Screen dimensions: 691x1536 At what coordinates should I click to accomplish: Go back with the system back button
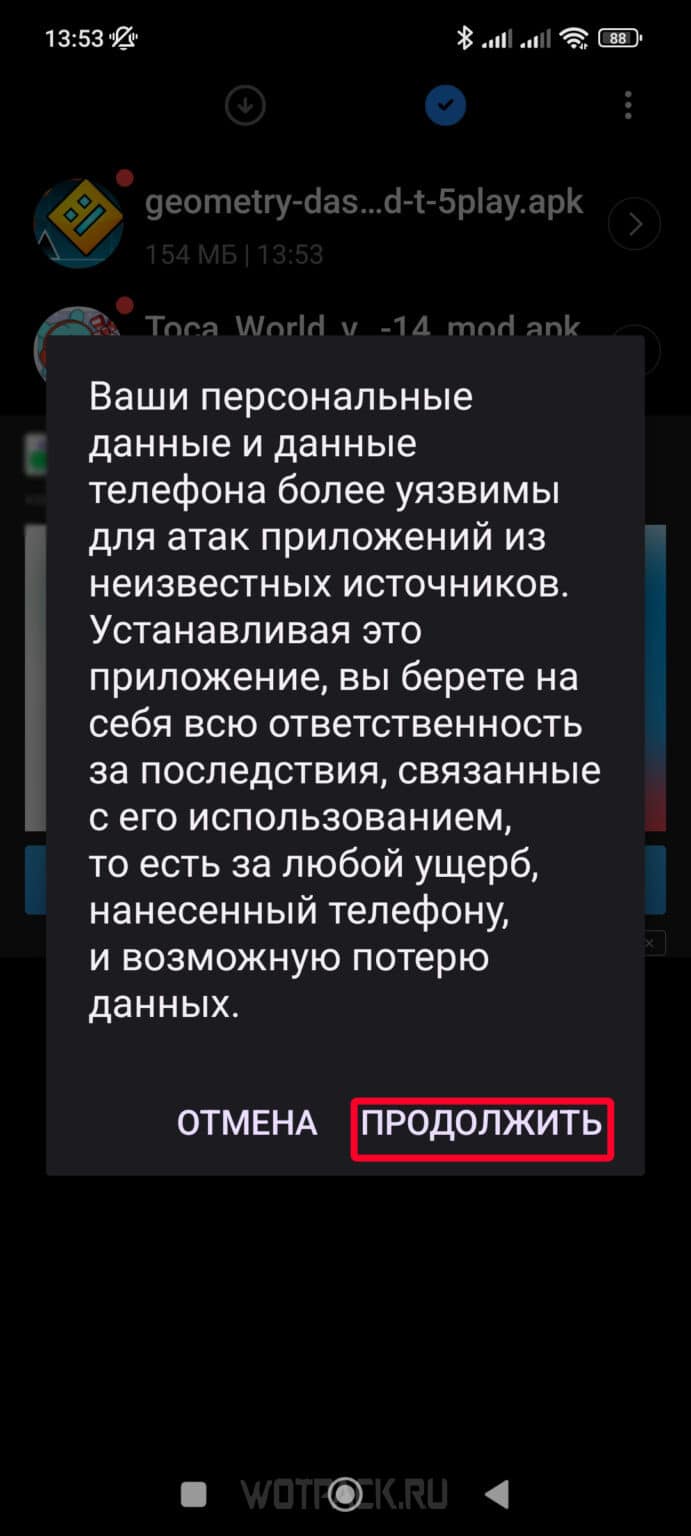point(497,1494)
